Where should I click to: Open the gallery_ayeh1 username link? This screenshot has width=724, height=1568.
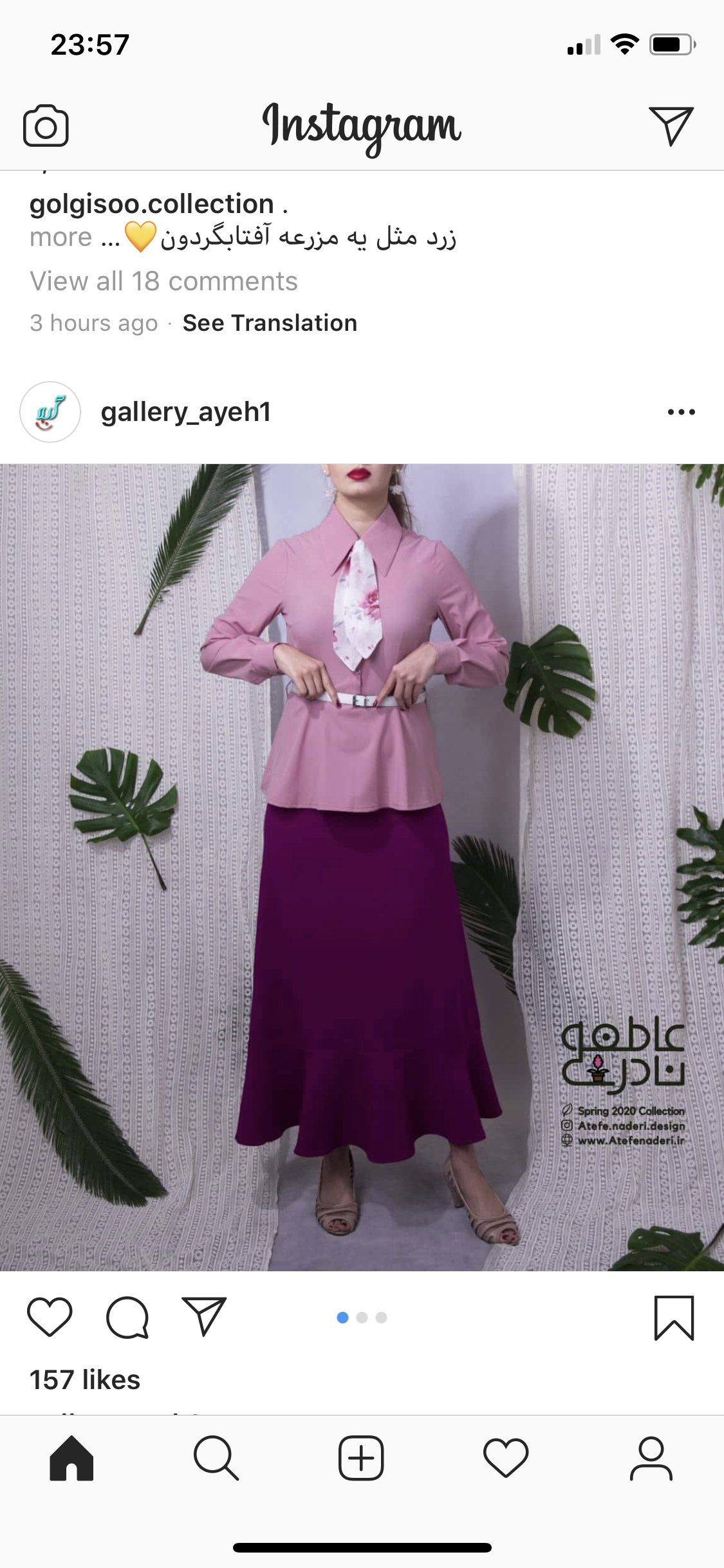tap(186, 412)
